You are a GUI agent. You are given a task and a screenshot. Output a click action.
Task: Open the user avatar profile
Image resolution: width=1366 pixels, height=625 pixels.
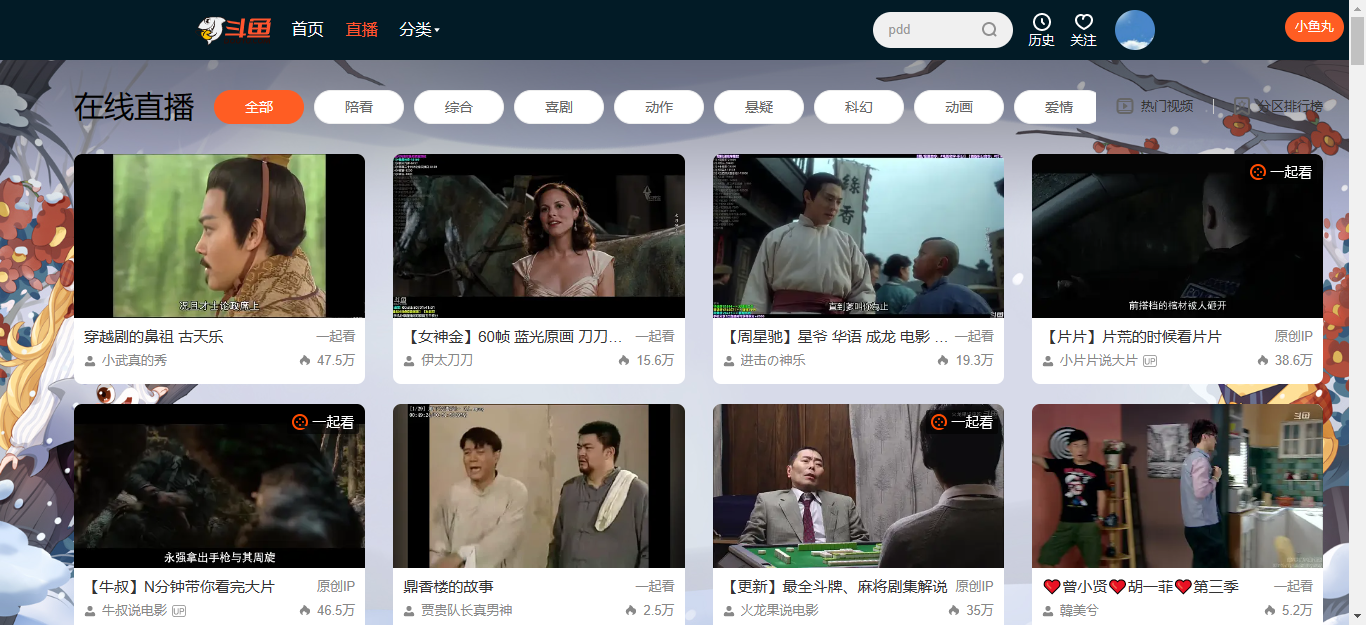pyautogui.click(x=1134, y=30)
